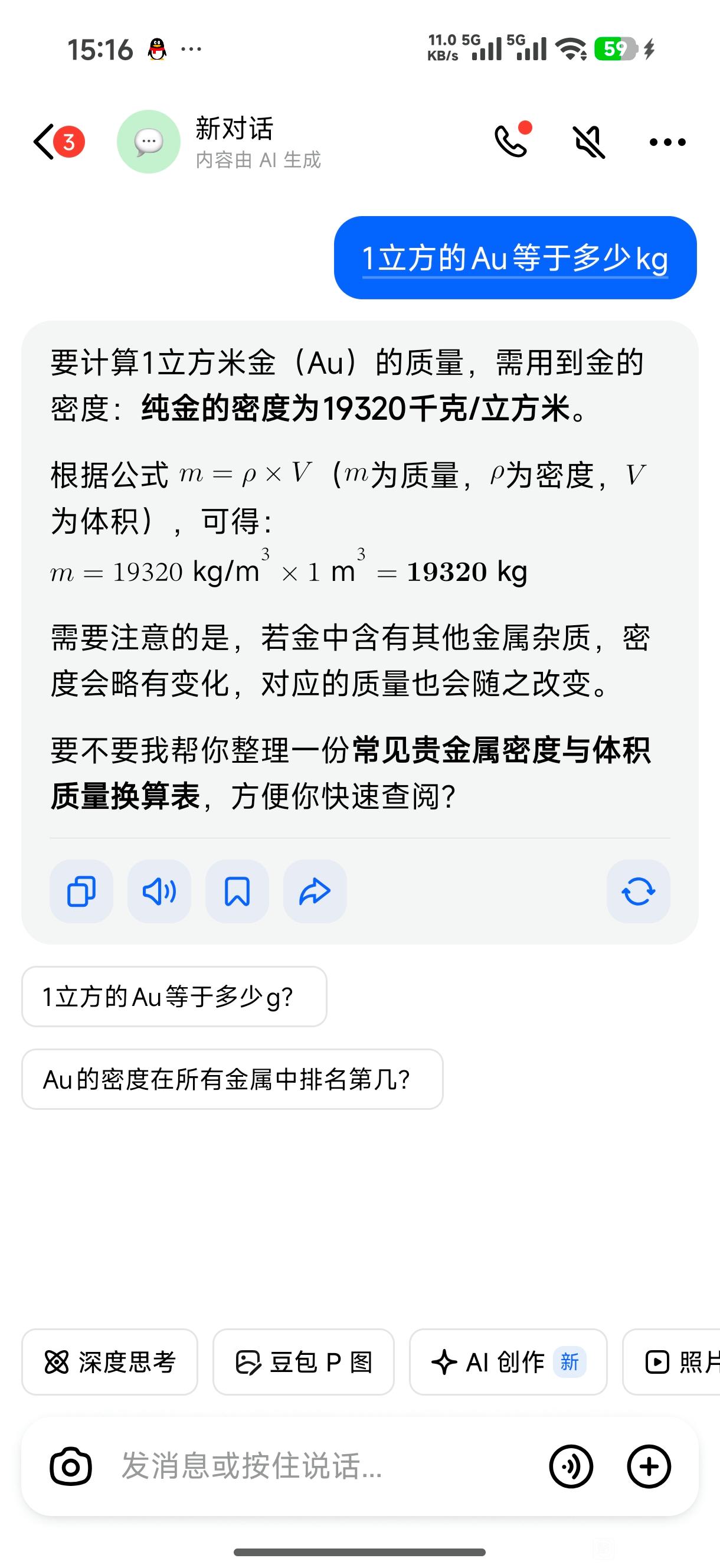Image resolution: width=720 pixels, height=1568 pixels.
Task: Regenerate the AI answer
Action: pos(638,891)
